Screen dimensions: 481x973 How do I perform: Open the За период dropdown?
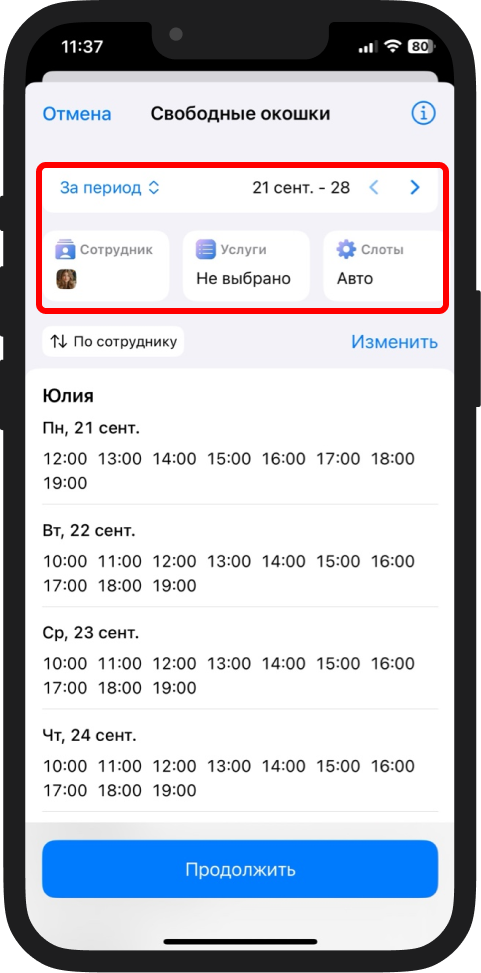(110, 187)
